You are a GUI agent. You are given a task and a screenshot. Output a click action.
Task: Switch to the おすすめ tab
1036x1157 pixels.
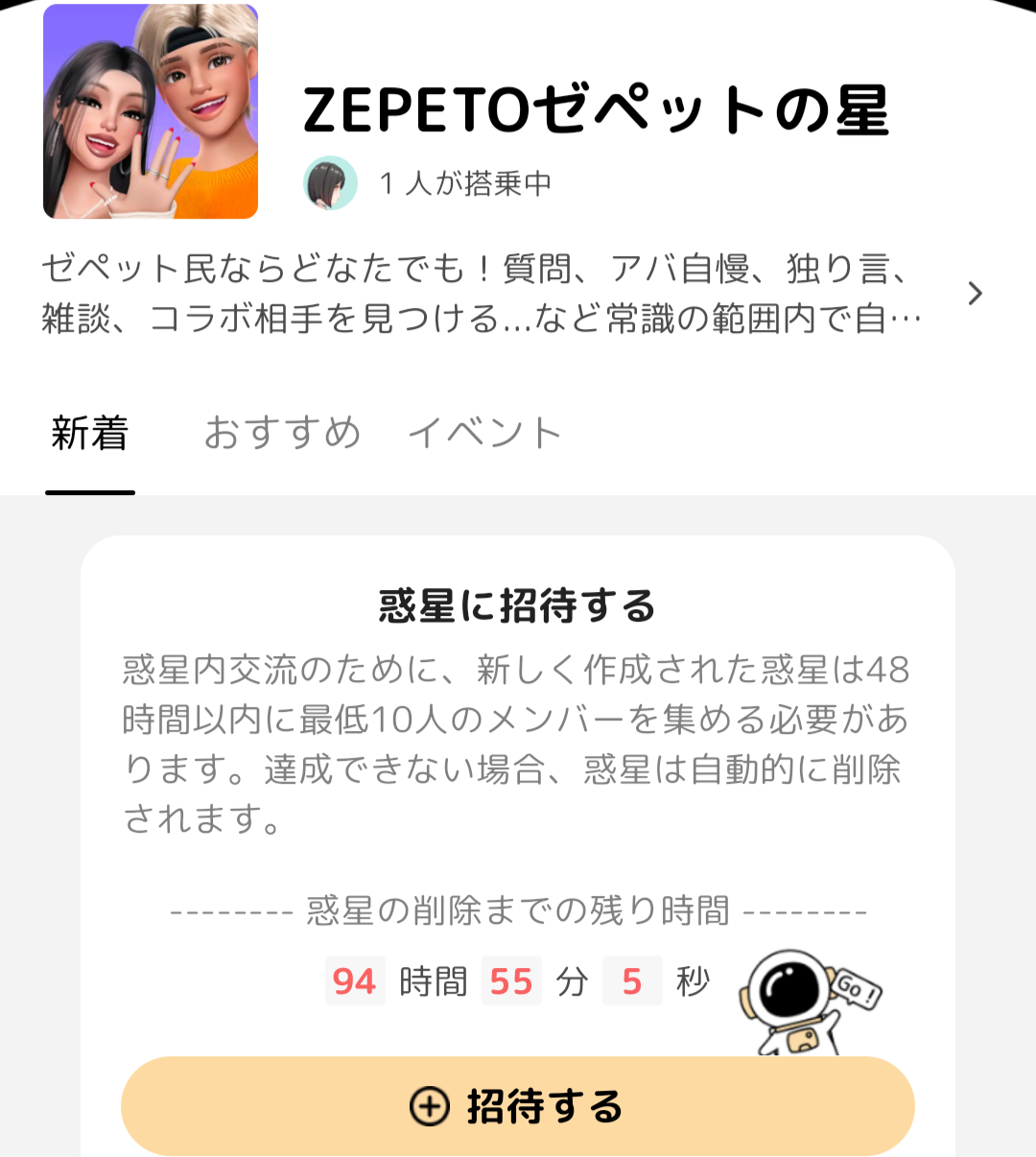pos(280,434)
